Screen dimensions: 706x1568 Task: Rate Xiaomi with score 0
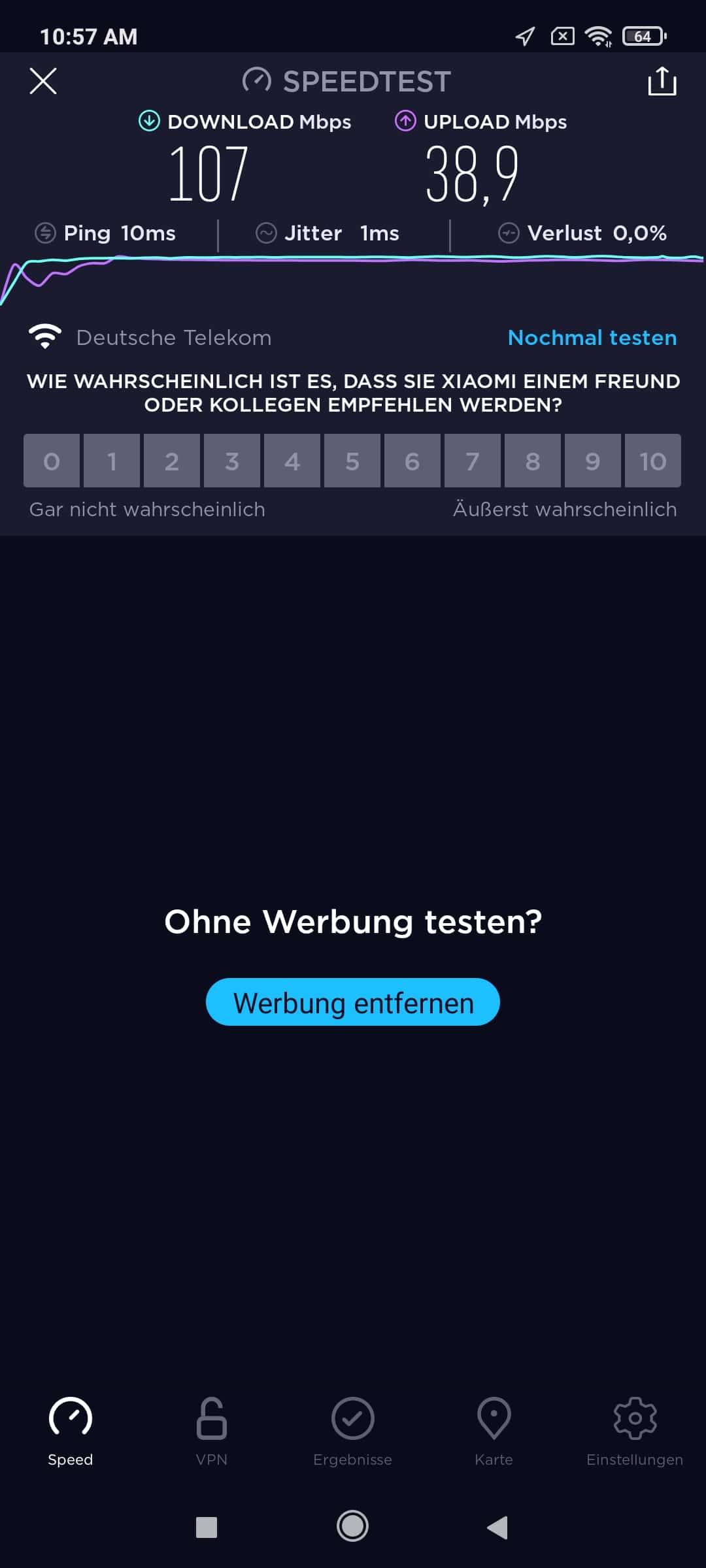tap(52, 461)
